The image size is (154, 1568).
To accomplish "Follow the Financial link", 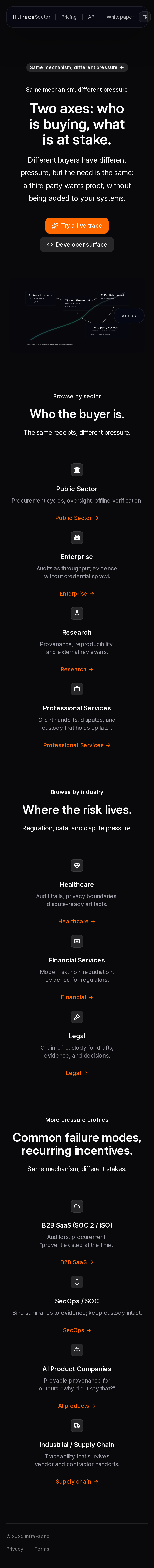I will click(x=77, y=997).
